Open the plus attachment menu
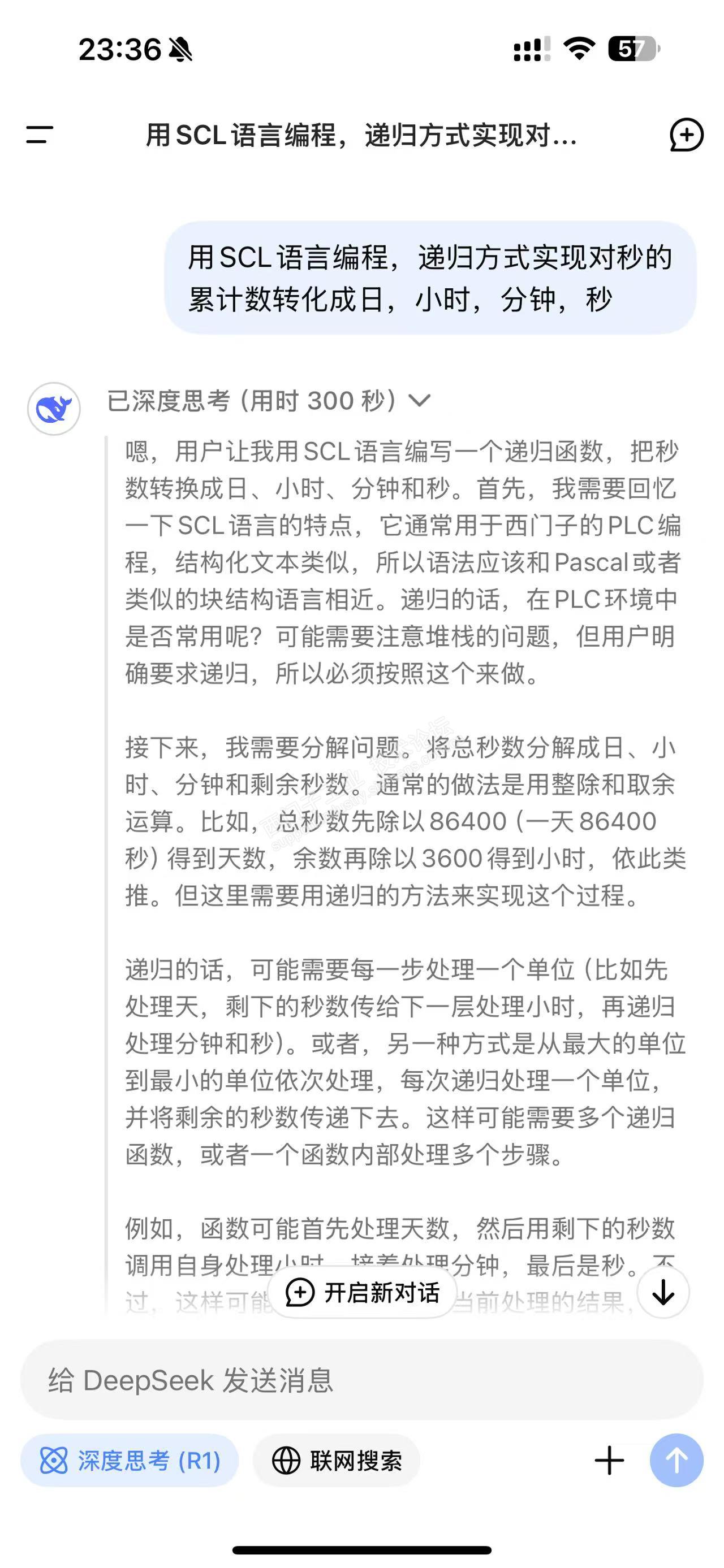The image size is (724, 1568). [x=609, y=1460]
